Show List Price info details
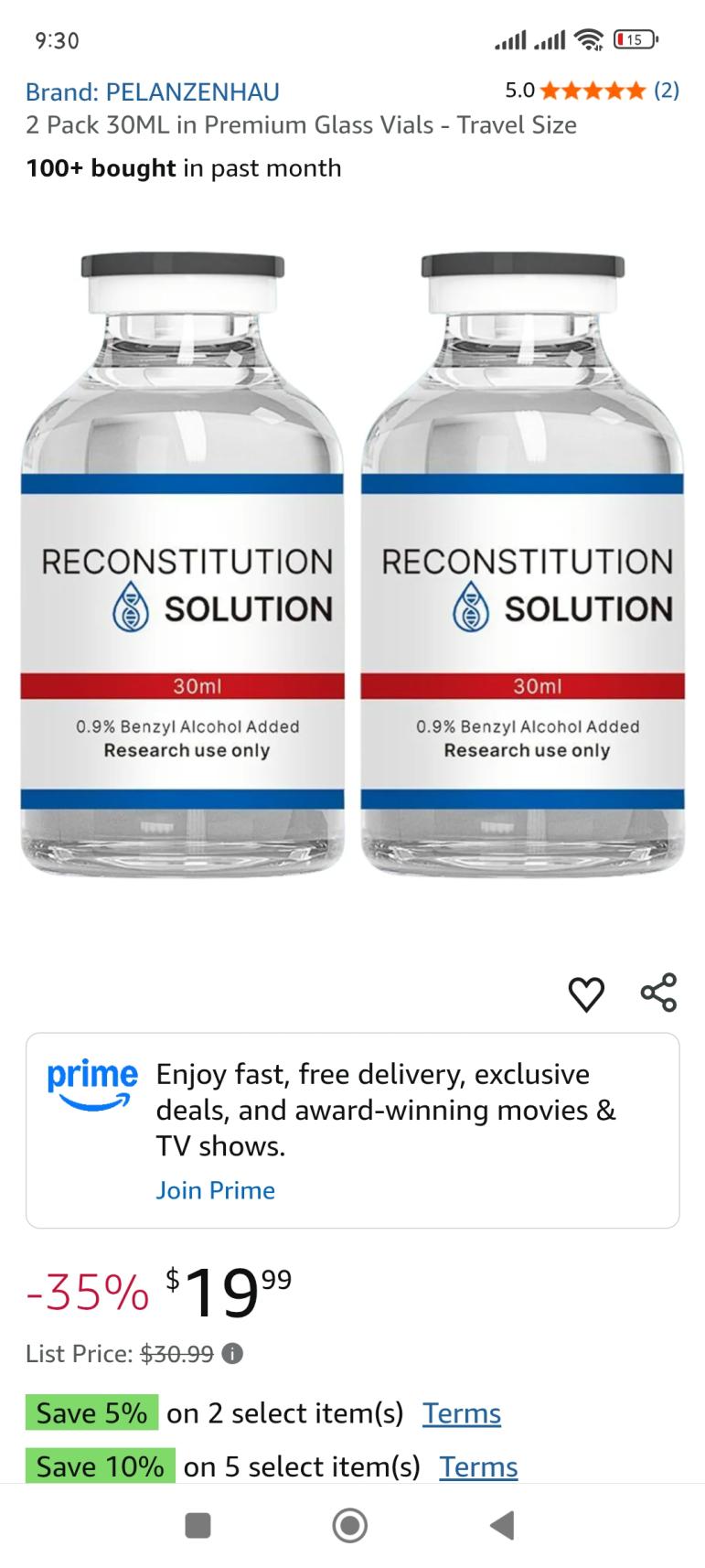The image size is (705, 1568). (x=233, y=1354)
